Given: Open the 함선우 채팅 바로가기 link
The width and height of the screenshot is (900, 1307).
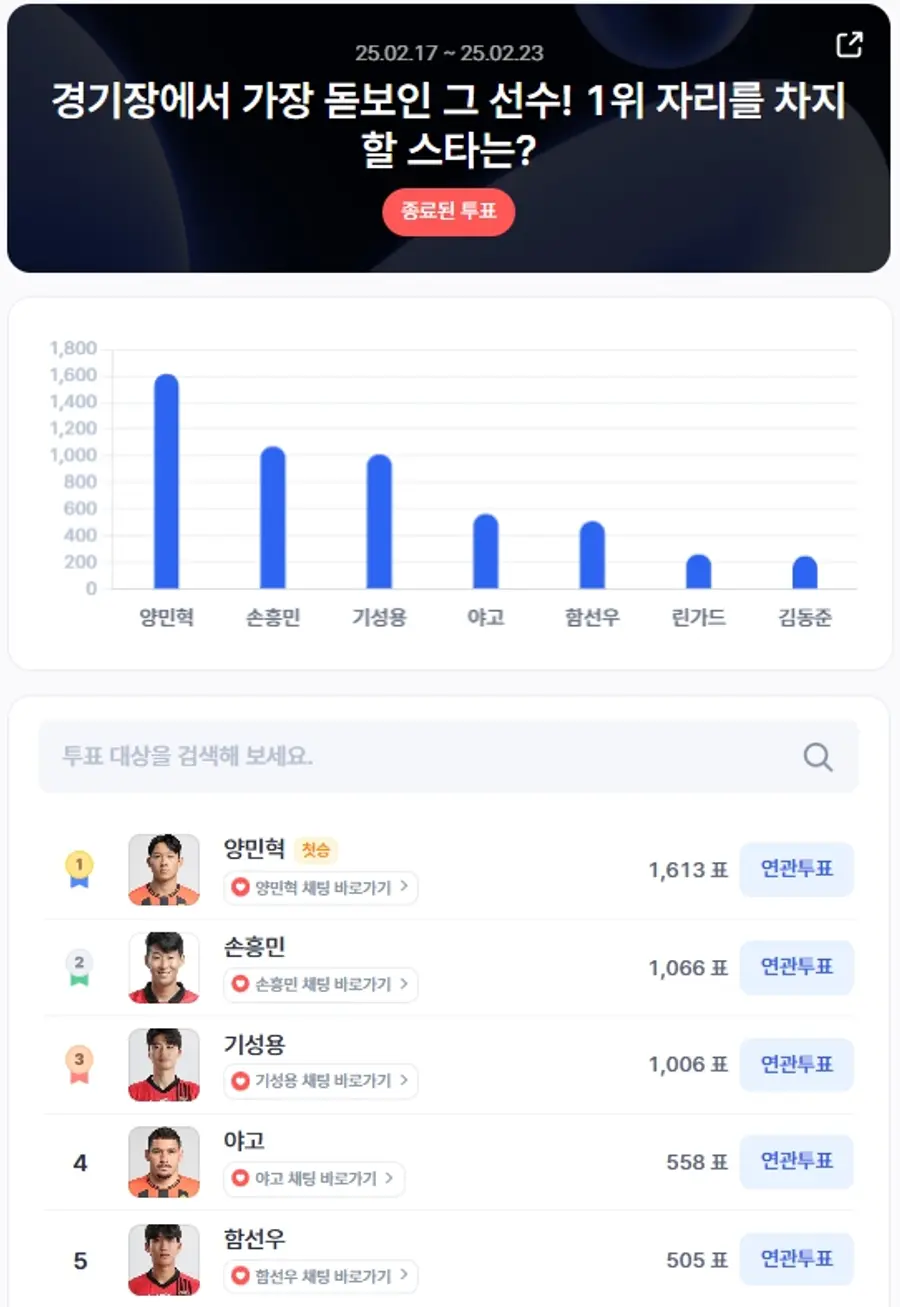Looking at the screenshot, I should click(322, 1275).
